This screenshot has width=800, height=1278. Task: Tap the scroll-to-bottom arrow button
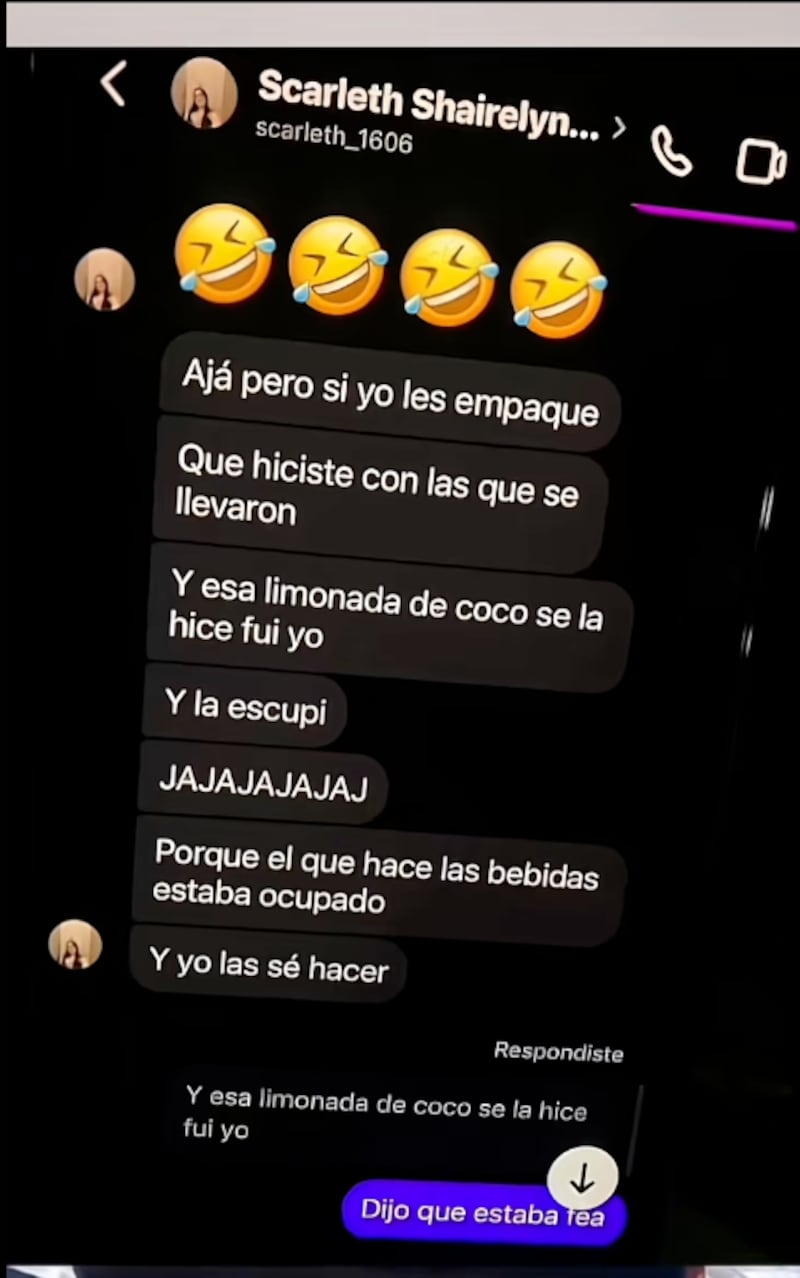[x=583, y=1179]
